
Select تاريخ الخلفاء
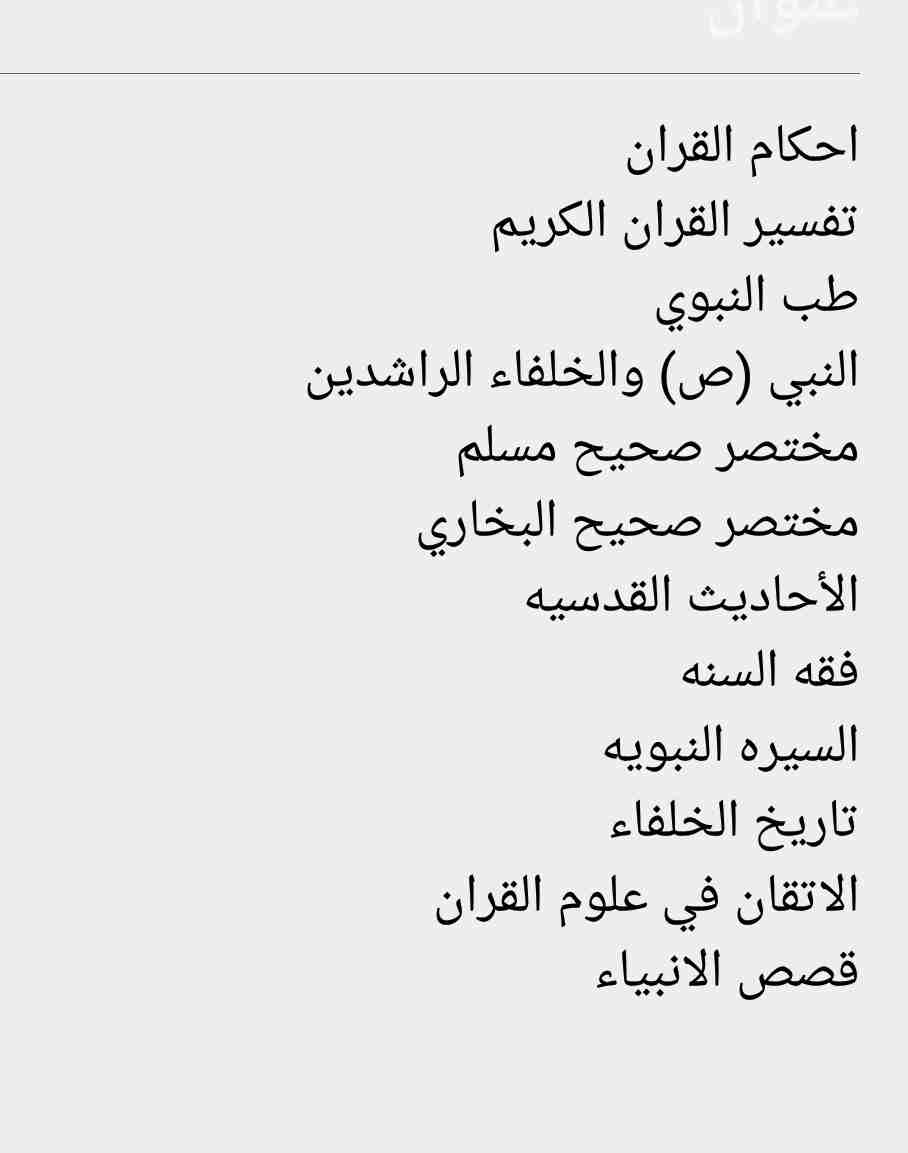click(734, 822)
